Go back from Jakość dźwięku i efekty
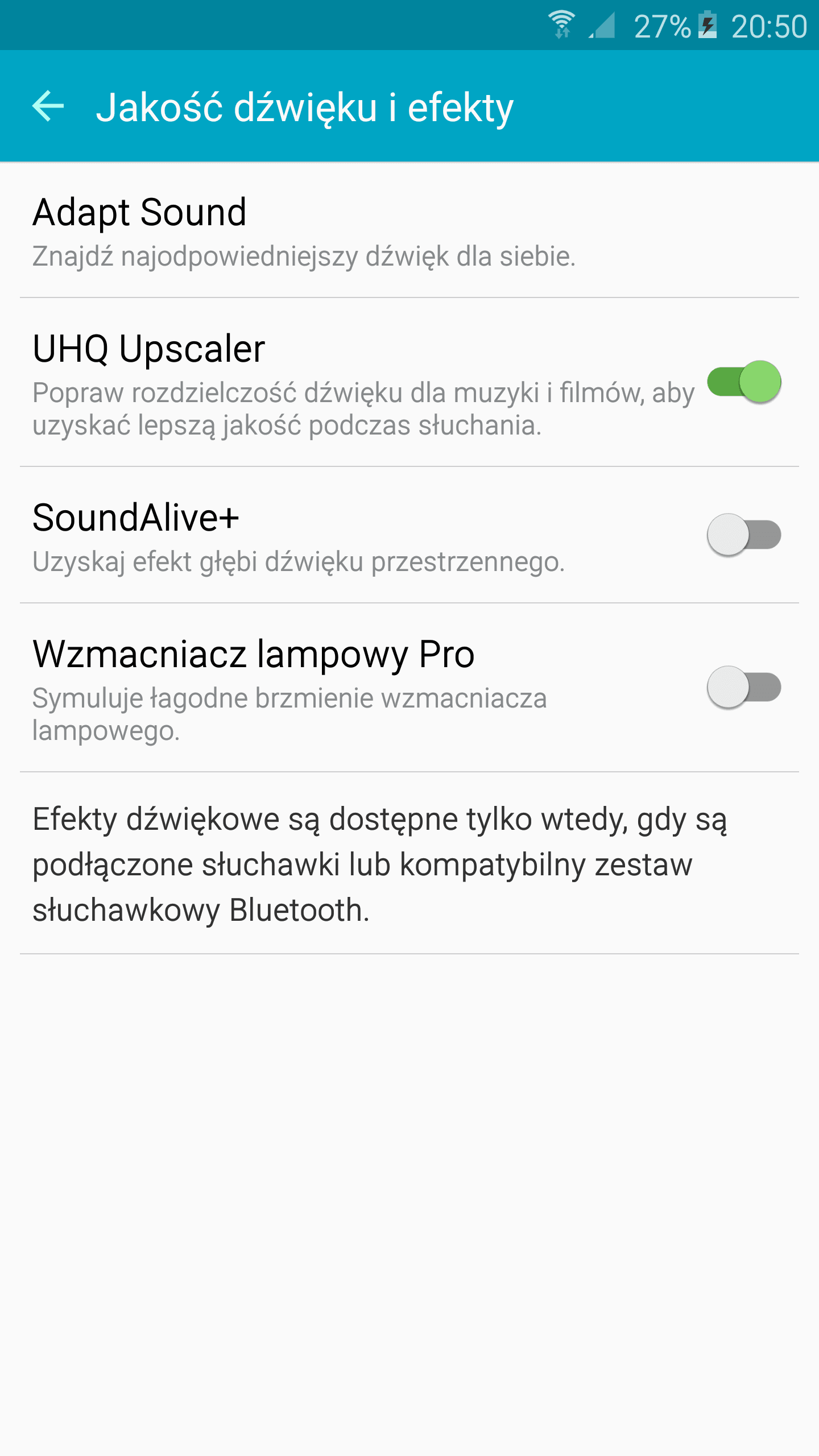Screen dimensions: 819x1456 [48, 106]
